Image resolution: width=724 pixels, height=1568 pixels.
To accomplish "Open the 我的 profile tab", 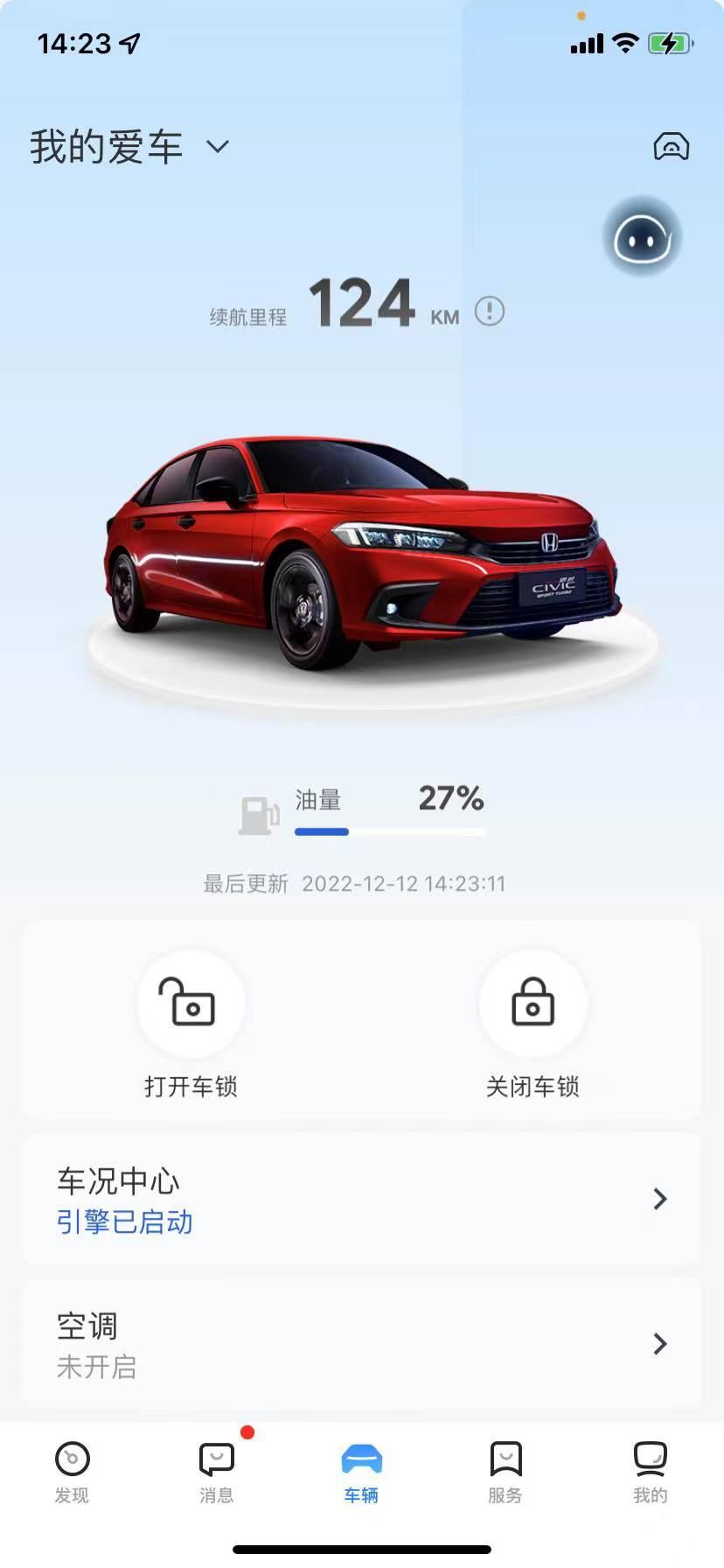I will point(650,1472).
